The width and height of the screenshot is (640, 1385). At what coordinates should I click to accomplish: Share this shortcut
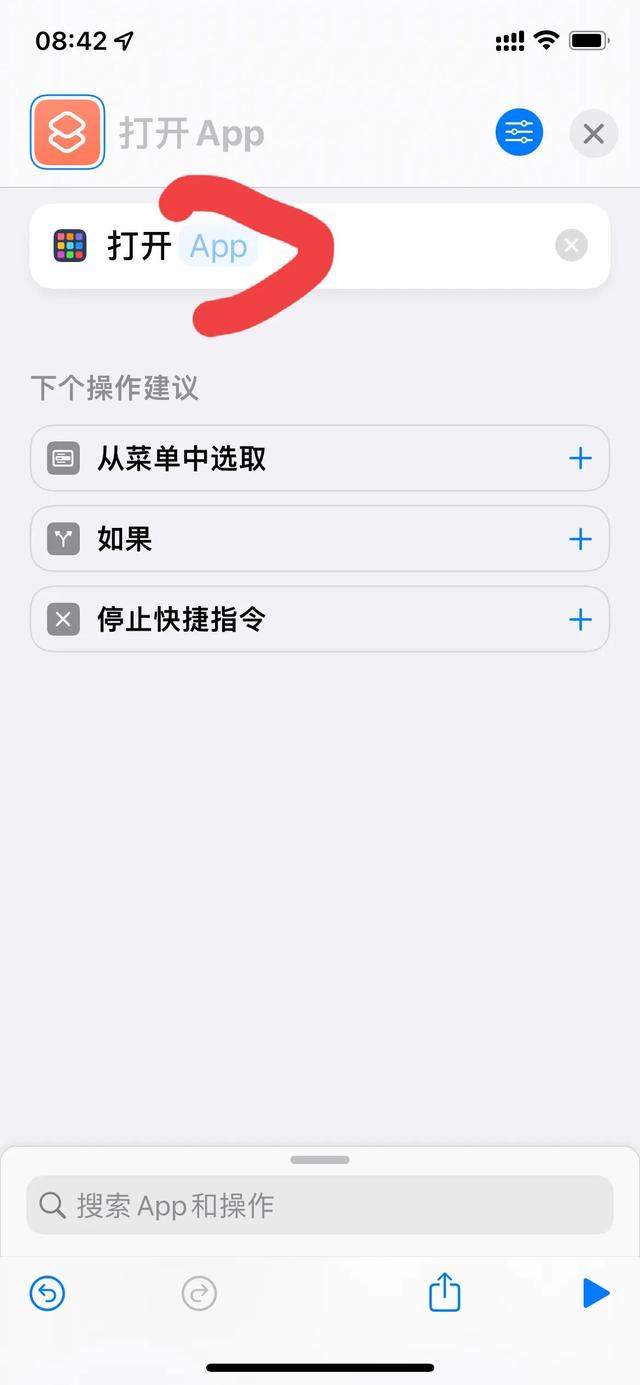point(444,1293)
